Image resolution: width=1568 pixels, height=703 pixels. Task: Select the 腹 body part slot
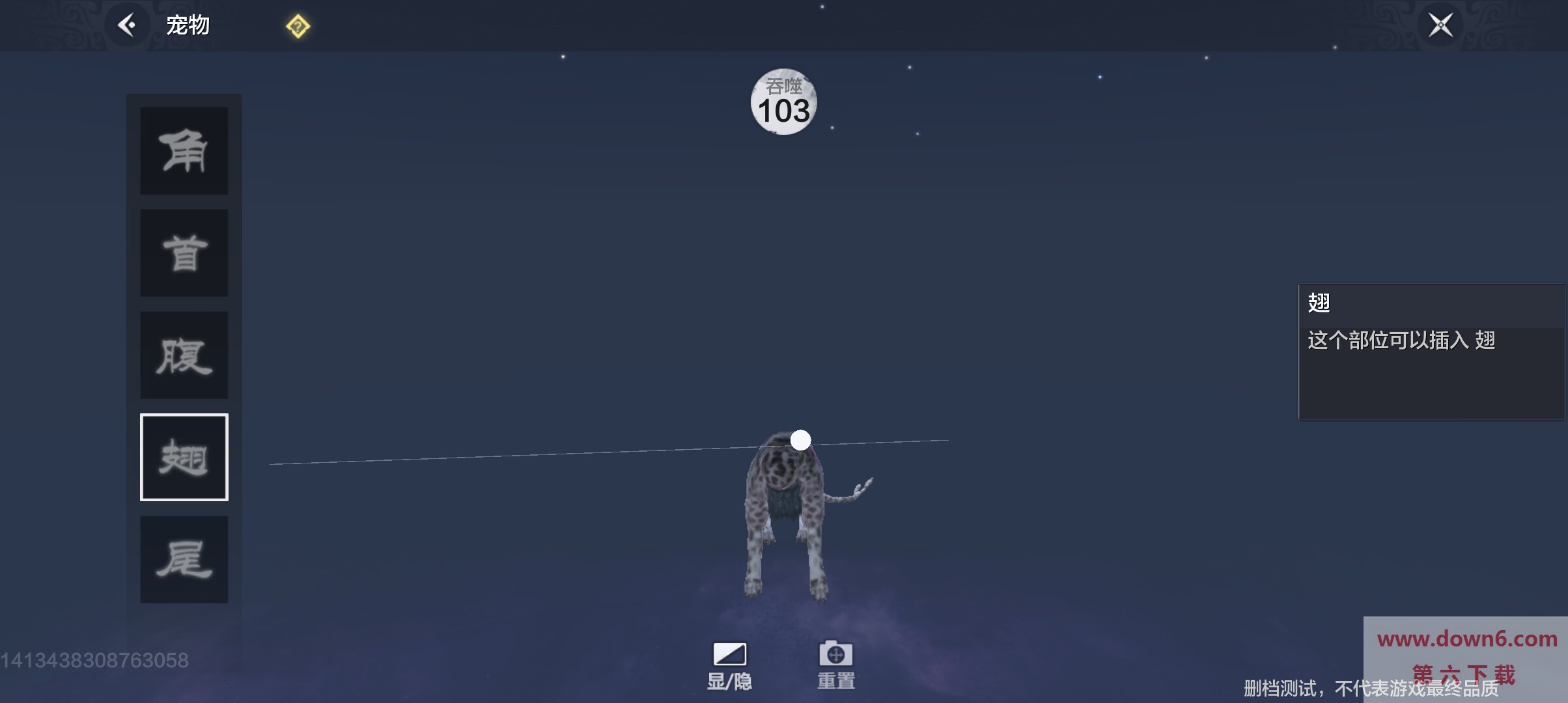[184, 355]
